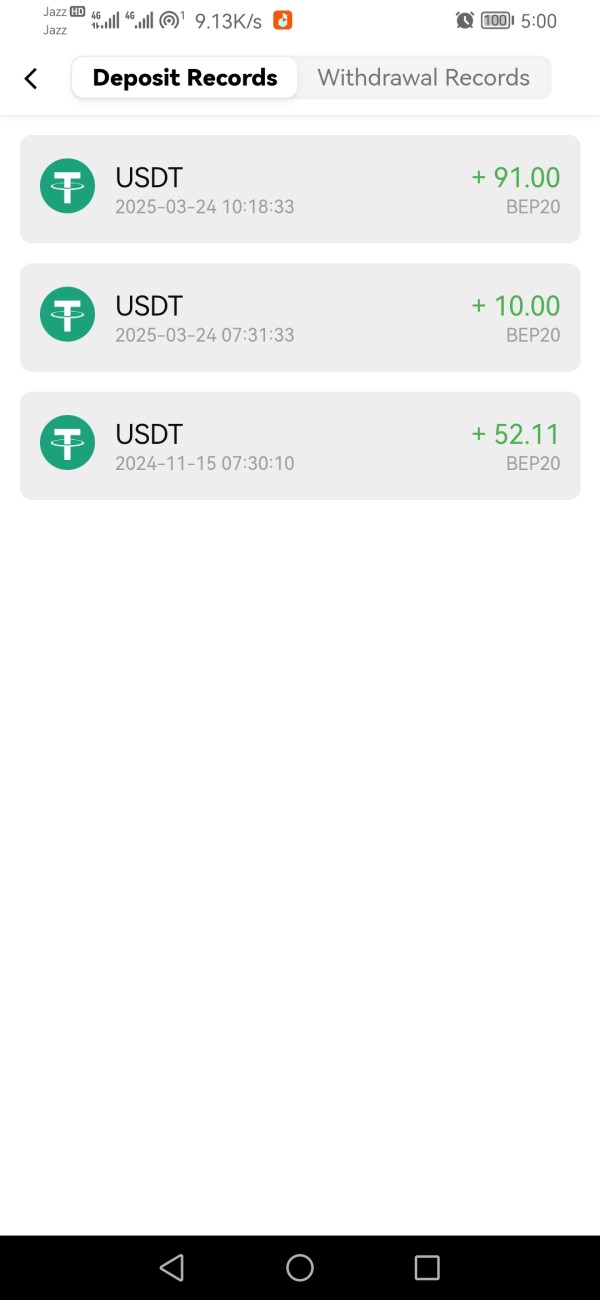The height and width of the screenshot is (1300, 600).
Task: Open the +10.00 USDT deposit record
Action: [x=300, y=317]
